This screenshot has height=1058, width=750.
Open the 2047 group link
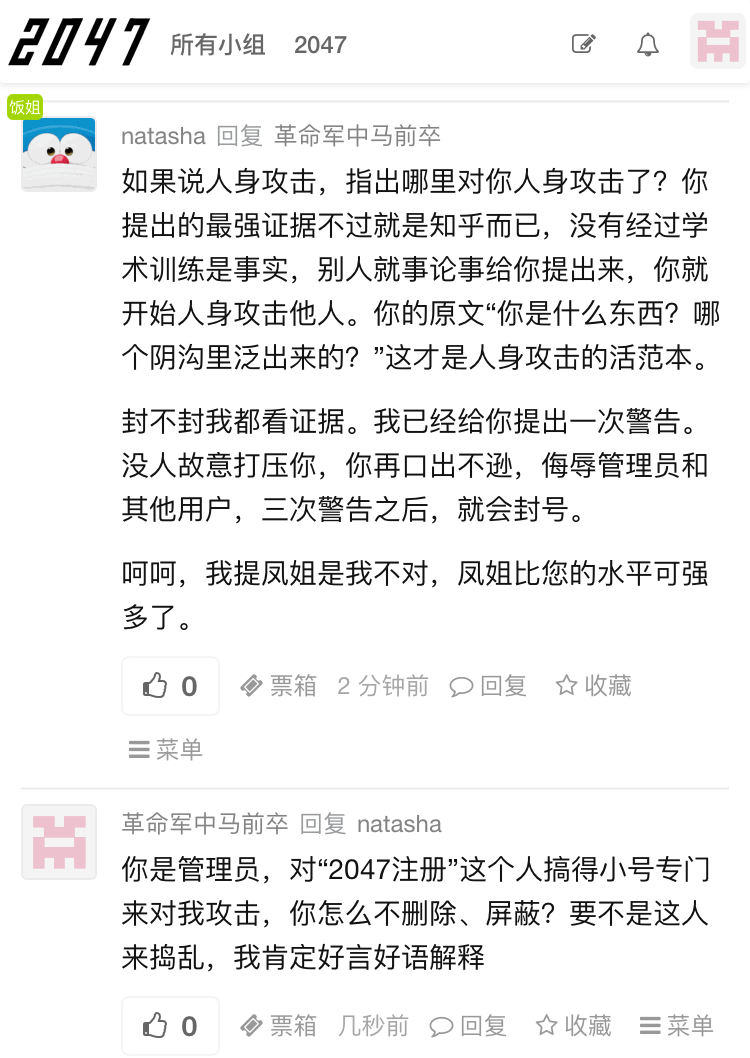point(320,45)
